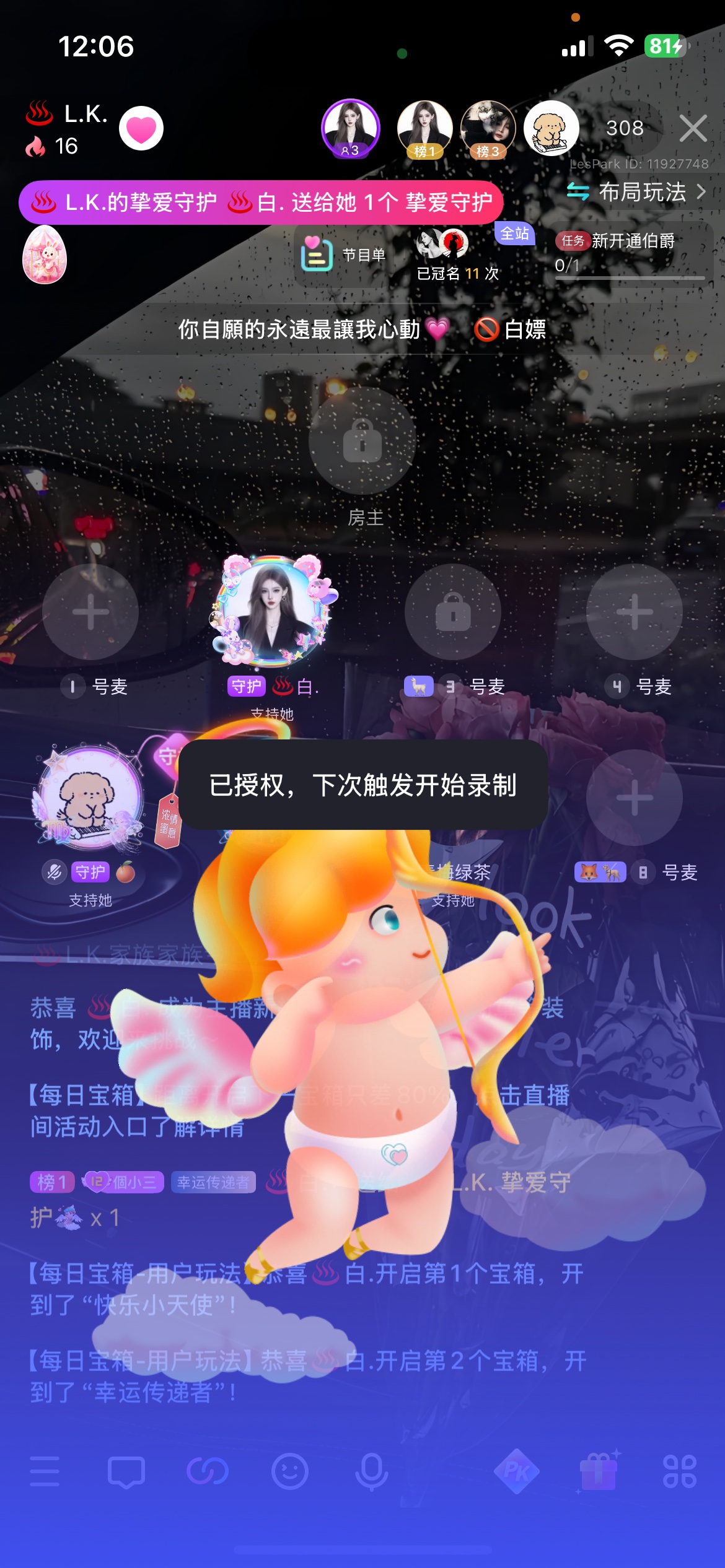Open the emoji sticker panel
Image resolution: width=725 pixels, height=1568 pixels.
coord(289,1471)
